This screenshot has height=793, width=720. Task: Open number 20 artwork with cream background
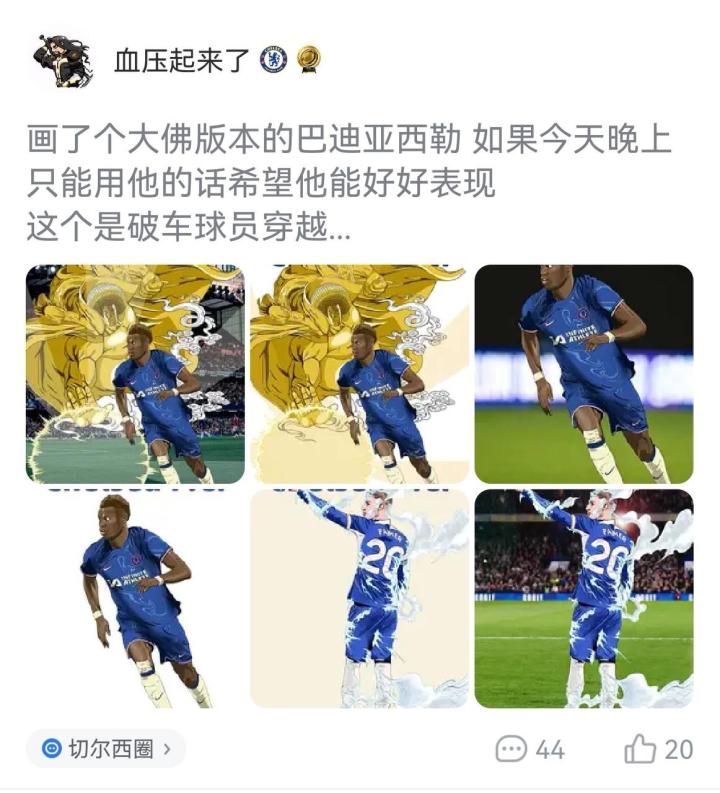(x=359, y=598)
